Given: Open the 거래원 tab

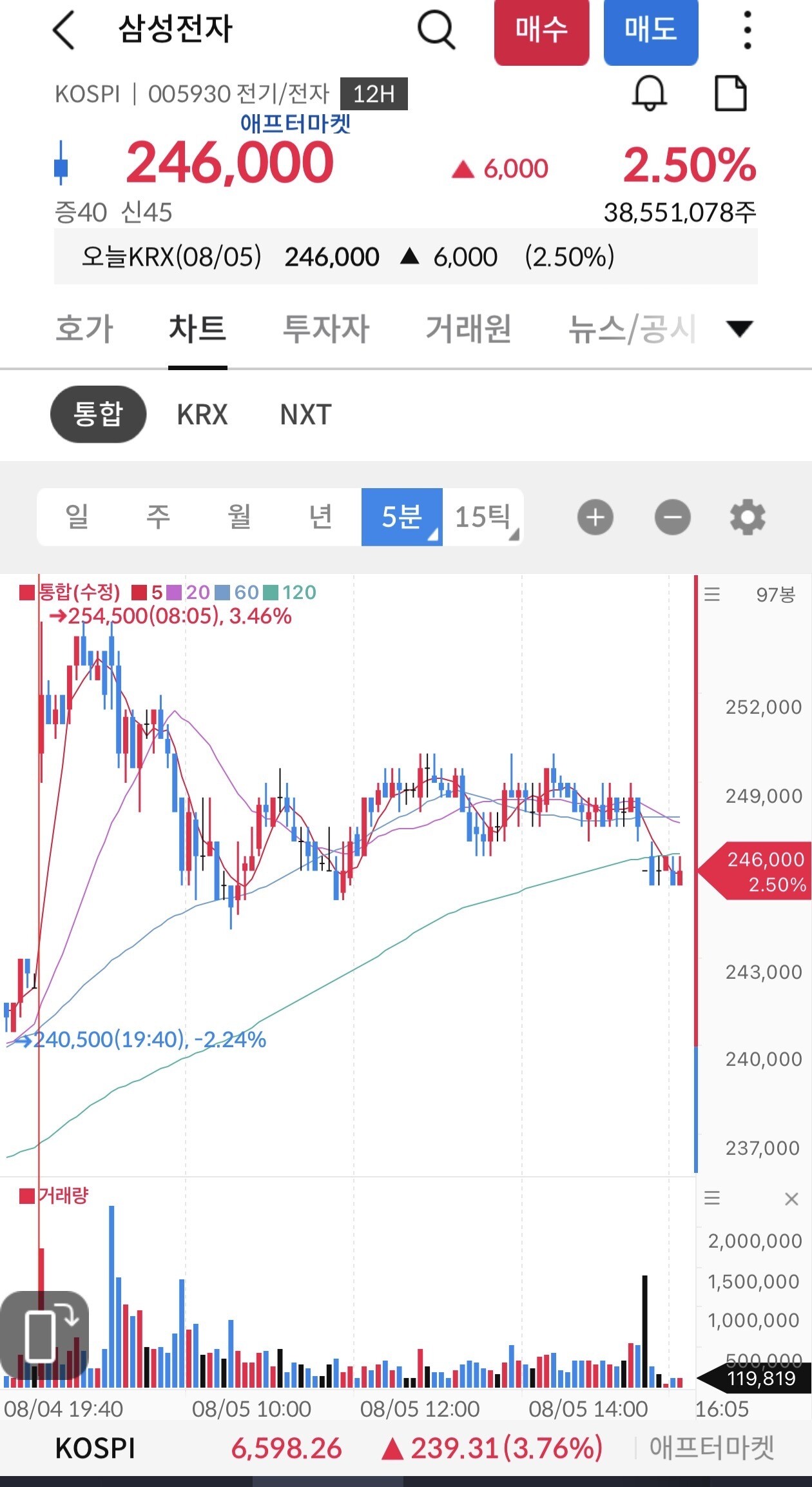Looking at the screenshot, I should coord(469,328).
